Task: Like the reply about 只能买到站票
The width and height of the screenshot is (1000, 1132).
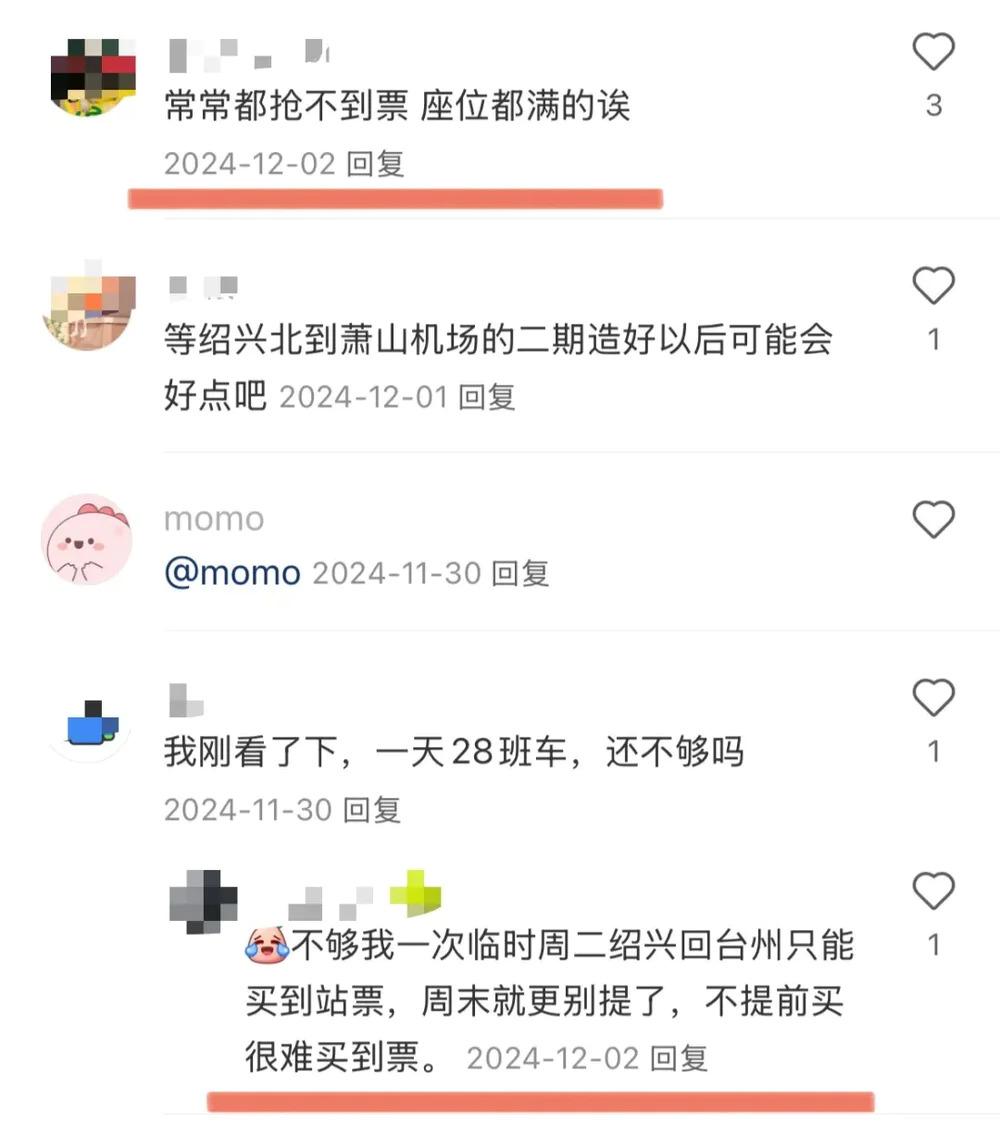Action: (x=933, y=890)
